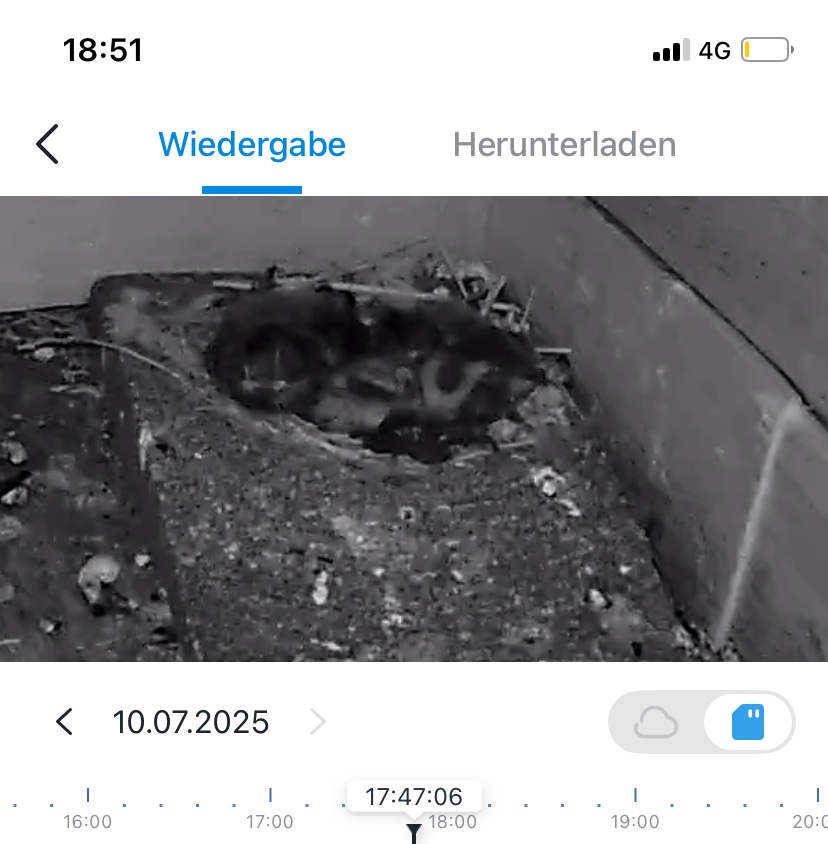Select SD card storage recordings
Screen dimensions: 828x844
click(747, 721)
